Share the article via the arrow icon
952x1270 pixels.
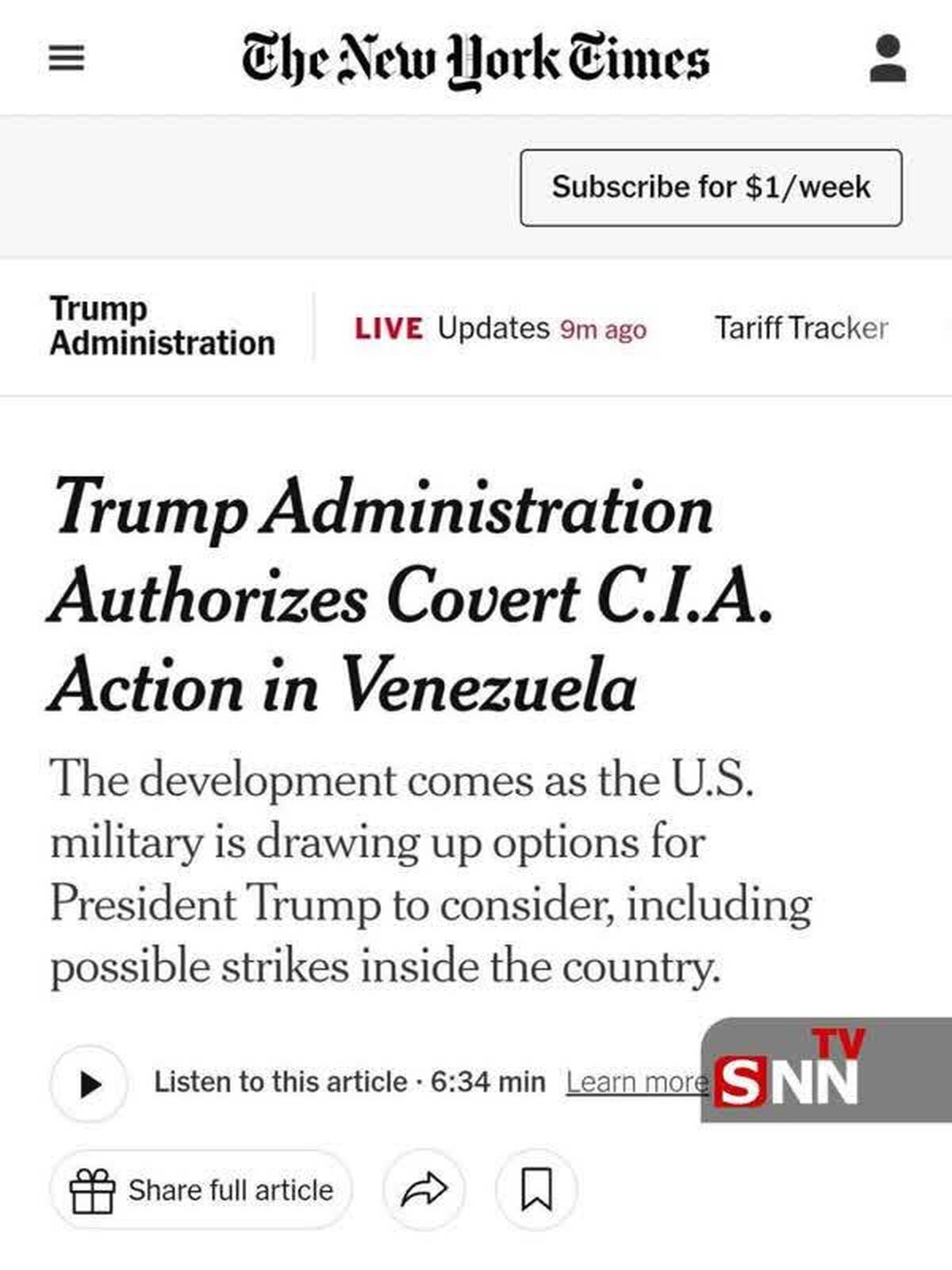pos(424,1189)
